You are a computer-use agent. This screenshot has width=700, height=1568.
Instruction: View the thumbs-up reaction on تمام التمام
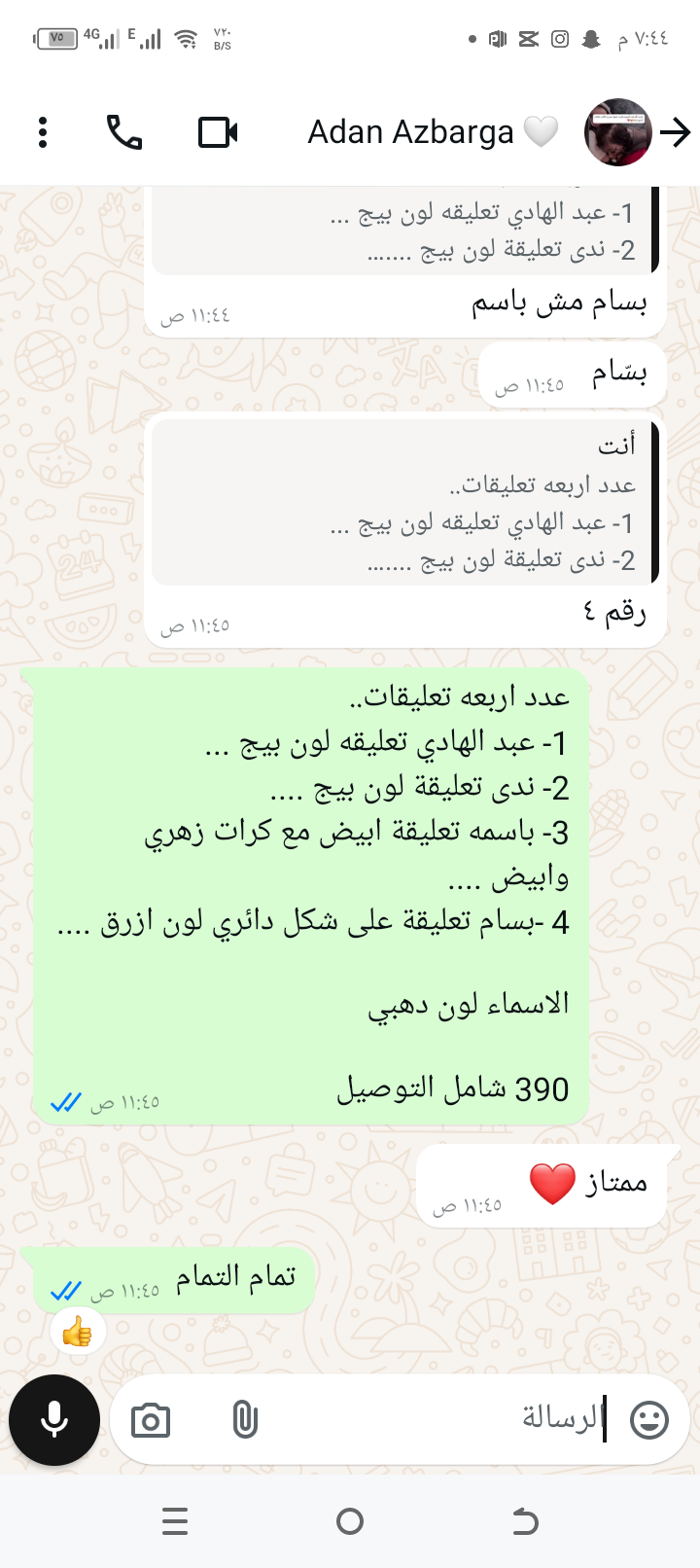pos(78,1332)
